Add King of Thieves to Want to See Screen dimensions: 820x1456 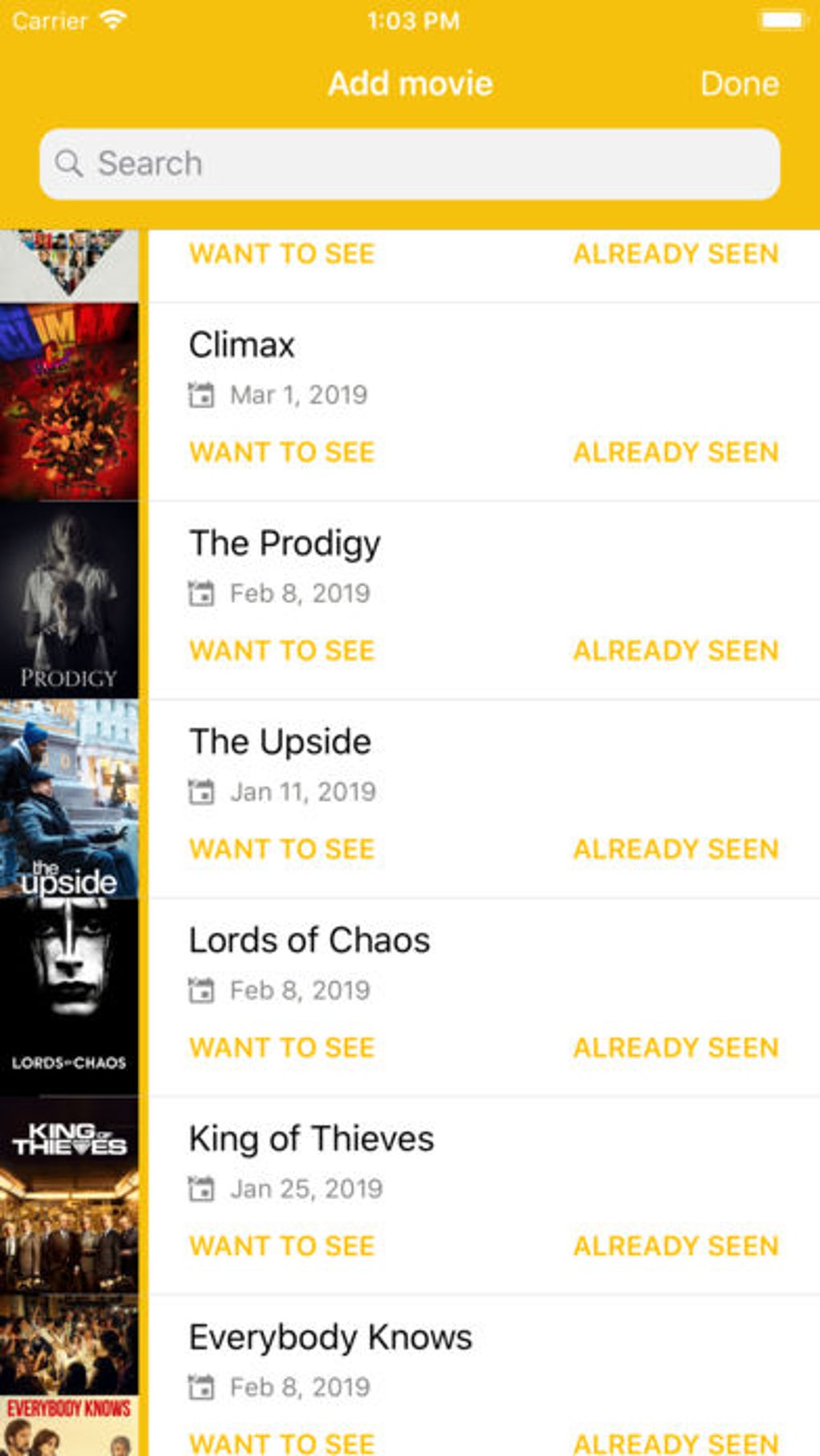click(281, 1246)
